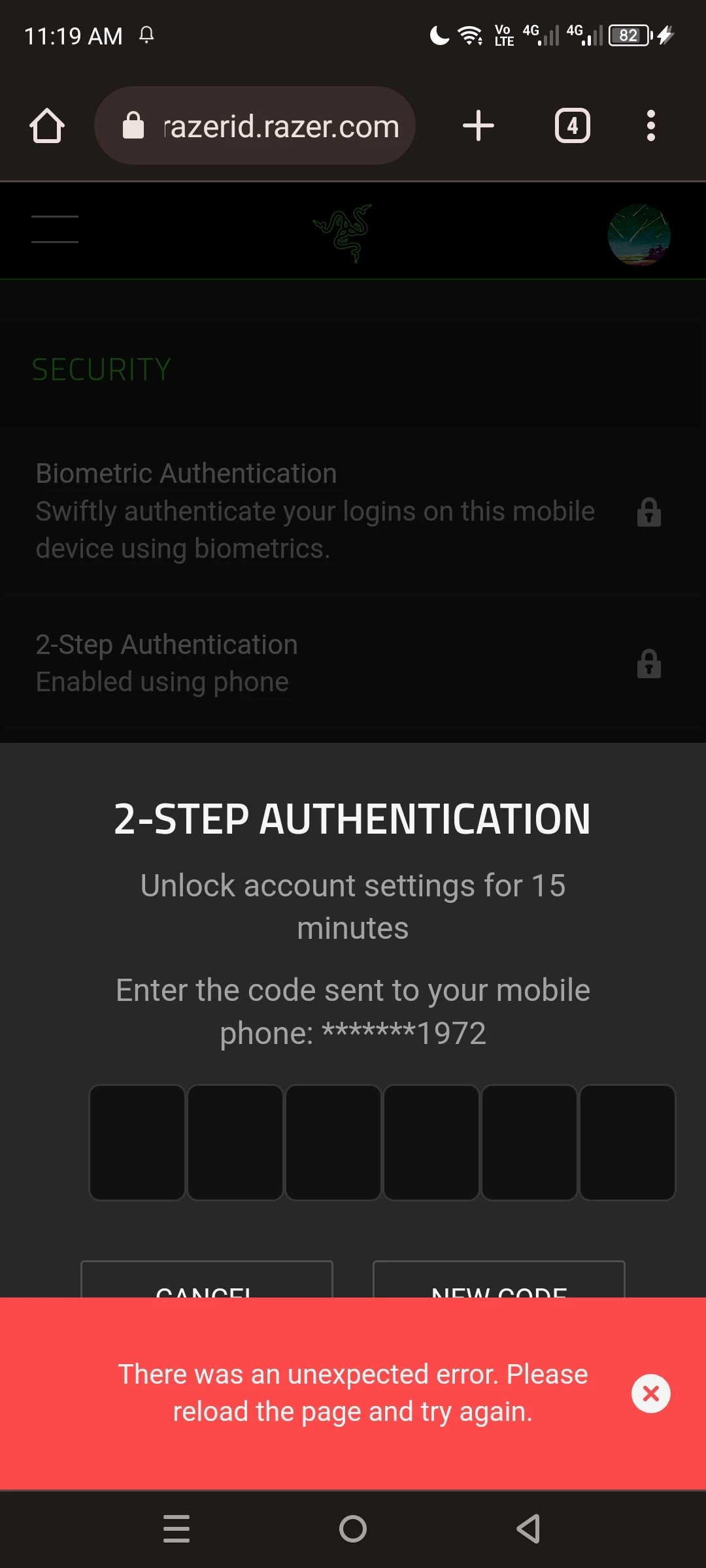This screenshot has width=706, height=1568.
Task: Cancel the 2-step authentication dialog
Action: click(207, 1281)
